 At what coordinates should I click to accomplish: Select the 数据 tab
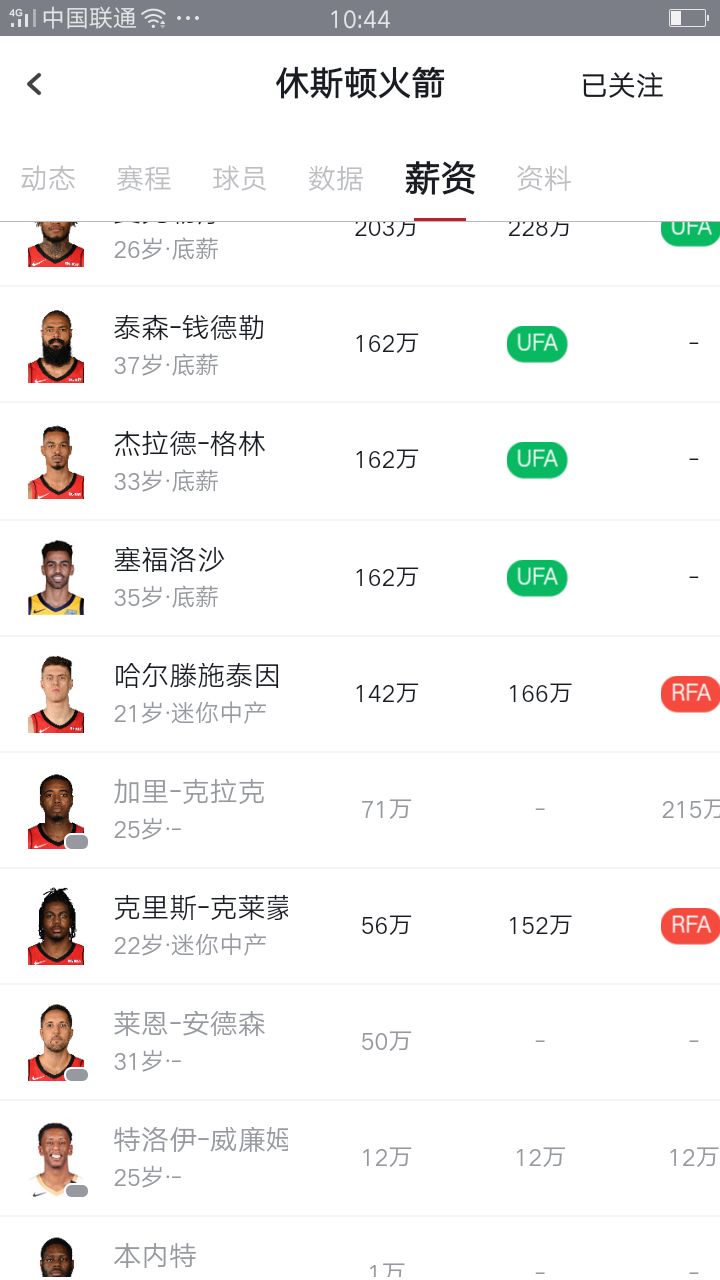(336, 179)
